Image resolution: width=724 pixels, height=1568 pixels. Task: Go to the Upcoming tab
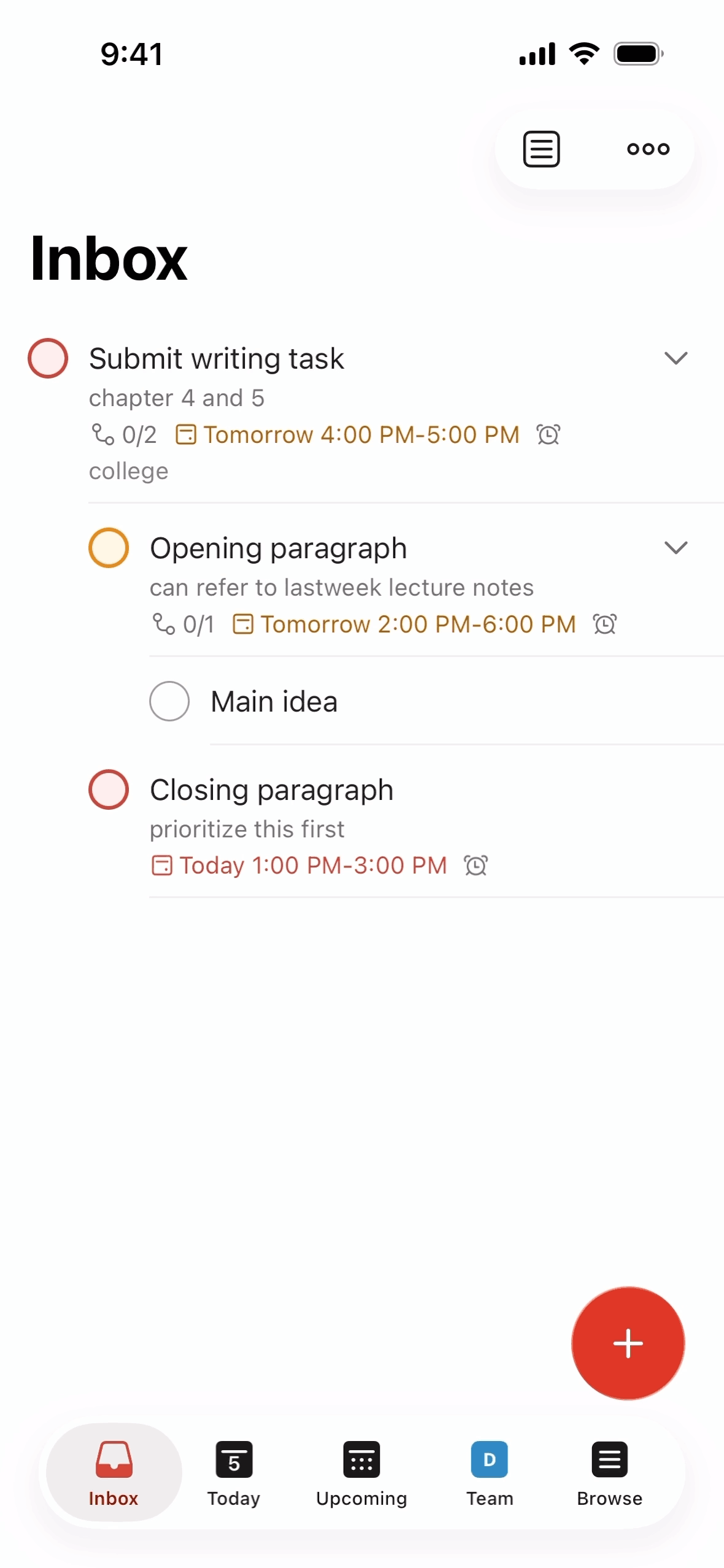pyautogui.click(x=361, y=1474)
